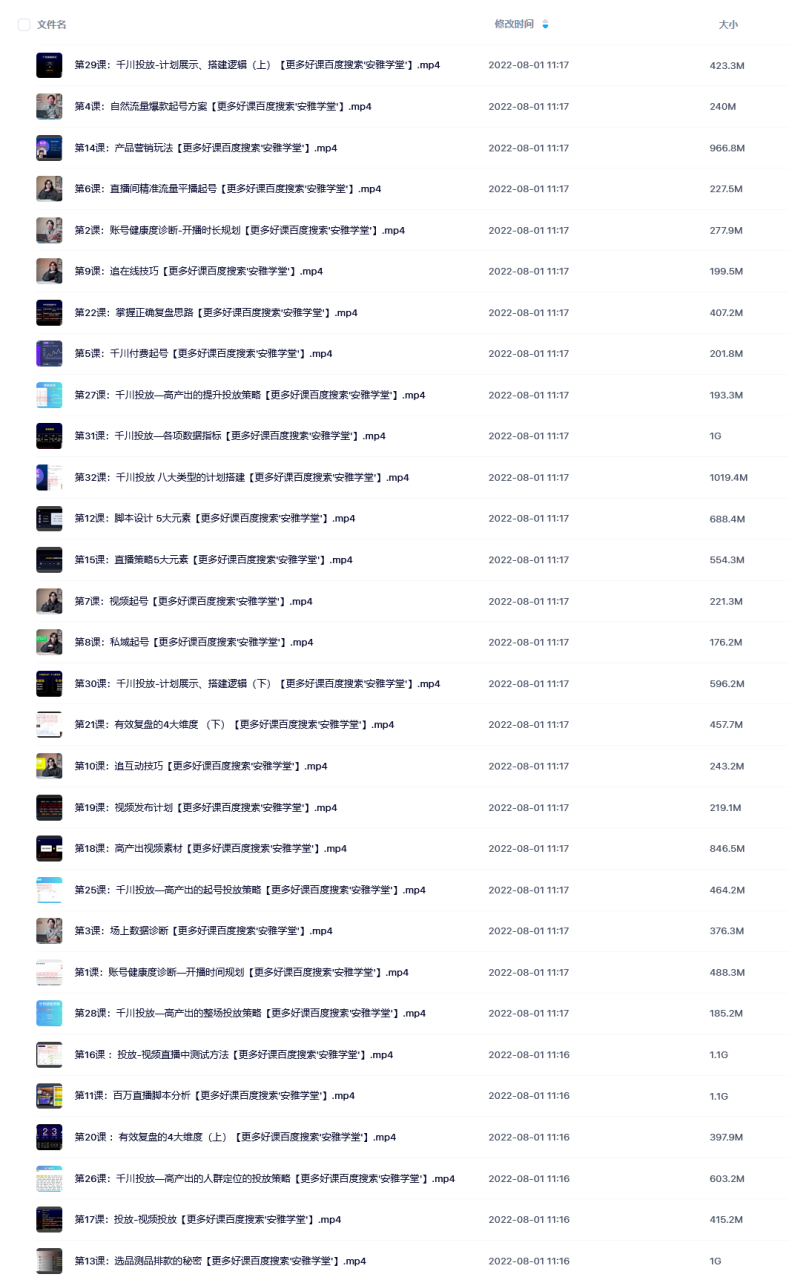This screenshot has height=1280, width=789.
Task: Play 第7课 视频起号 video
Action: [193, 601]
